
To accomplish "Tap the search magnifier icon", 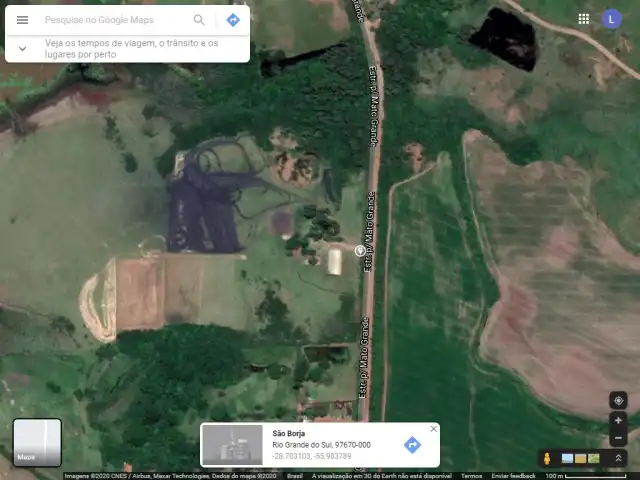I will coord(199,20).
